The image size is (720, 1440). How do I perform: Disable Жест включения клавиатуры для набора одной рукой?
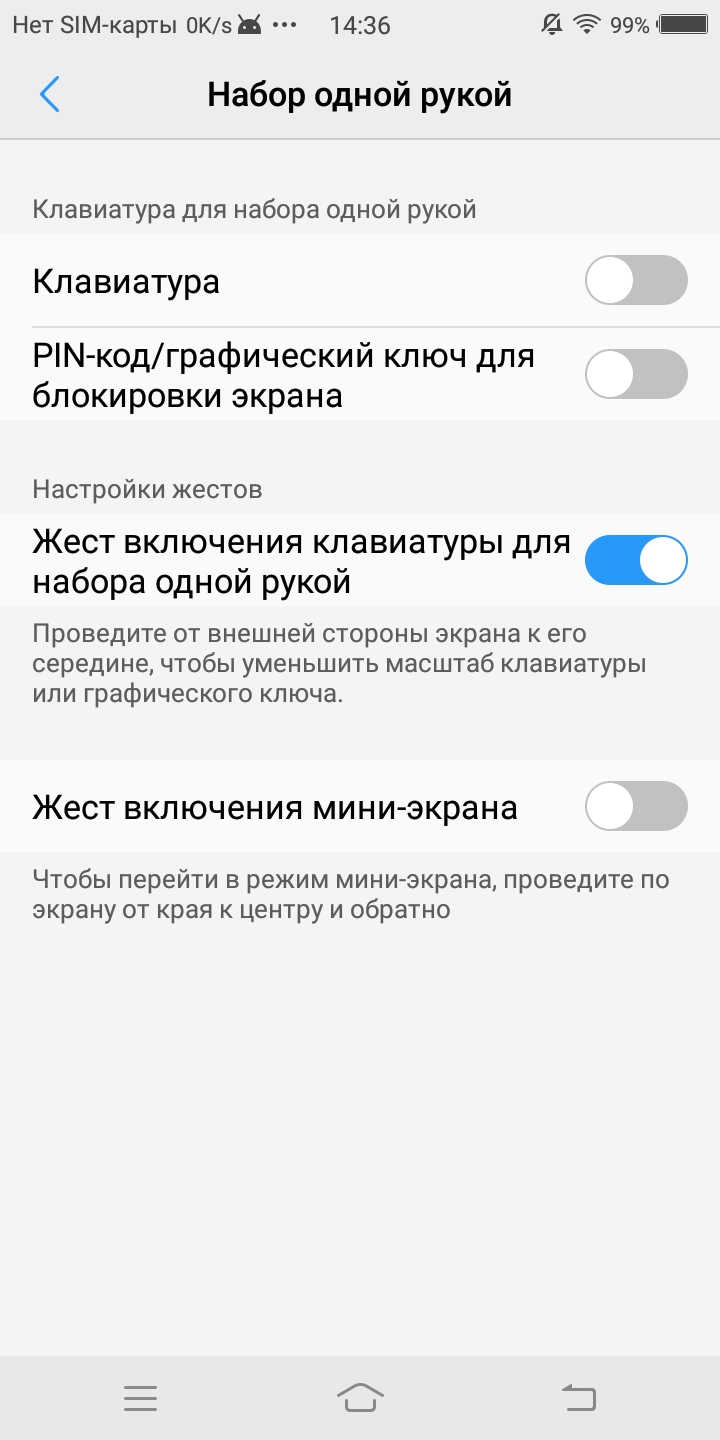(x=636, y=560)
